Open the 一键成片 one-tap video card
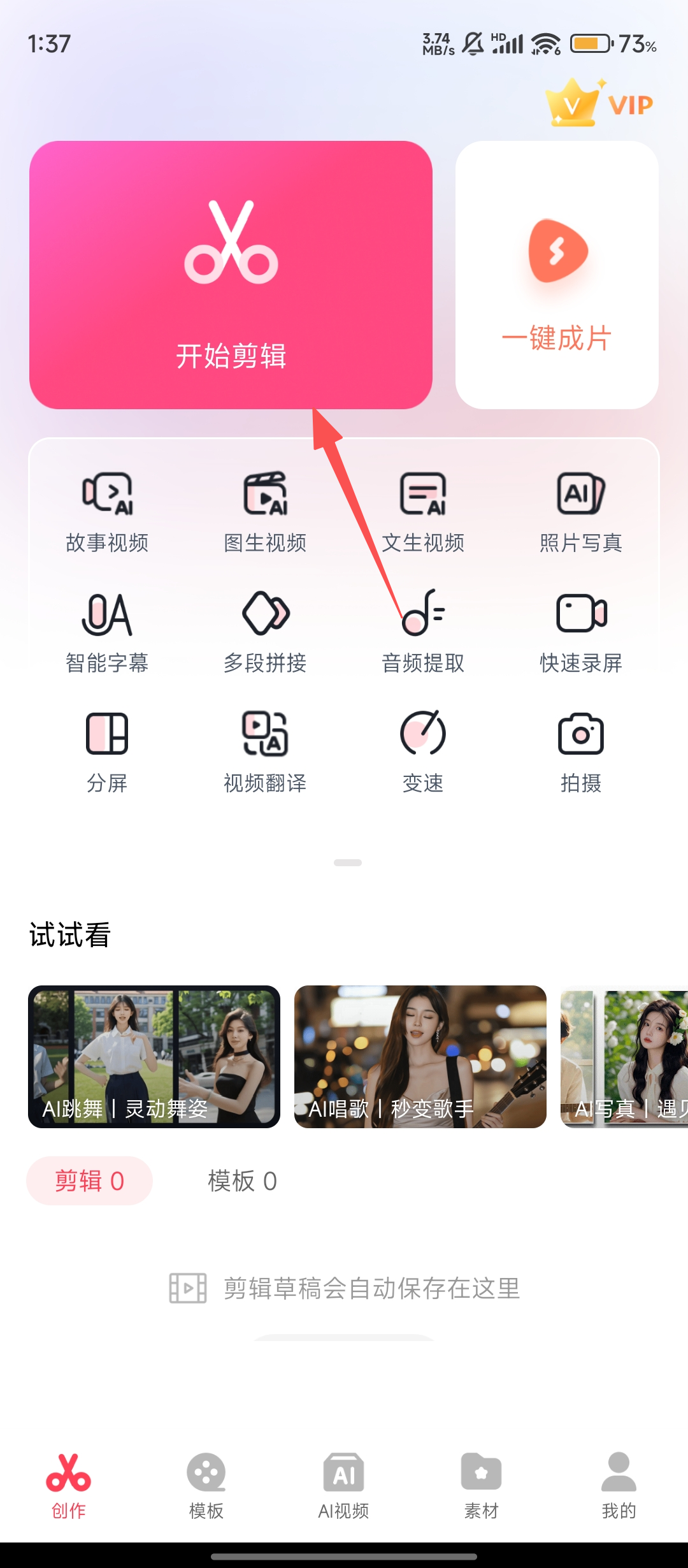The image size is (688, 1568). (x=557, y=275)
